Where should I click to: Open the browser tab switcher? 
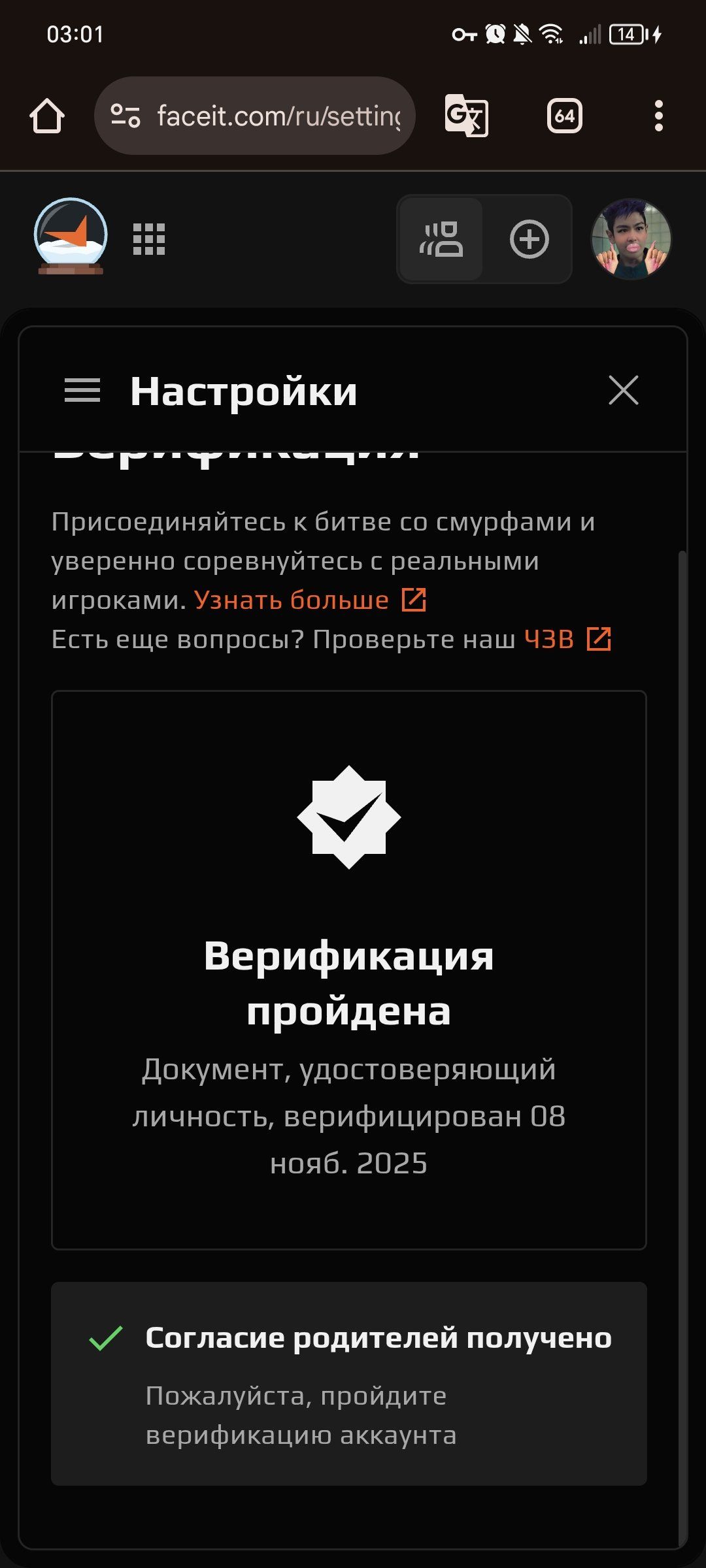coord(564,116)
